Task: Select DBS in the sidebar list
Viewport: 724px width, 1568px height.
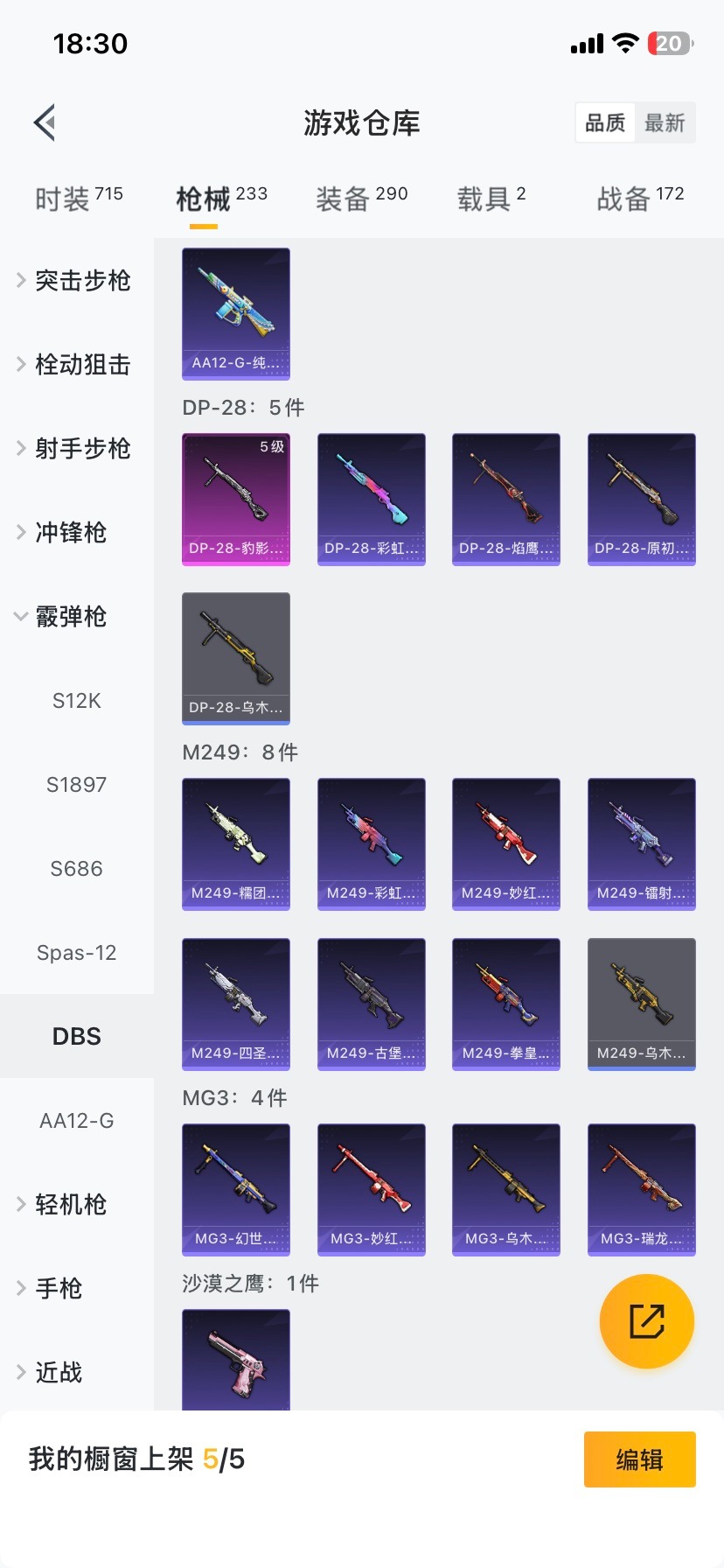Action: [x=77, y=1036]
